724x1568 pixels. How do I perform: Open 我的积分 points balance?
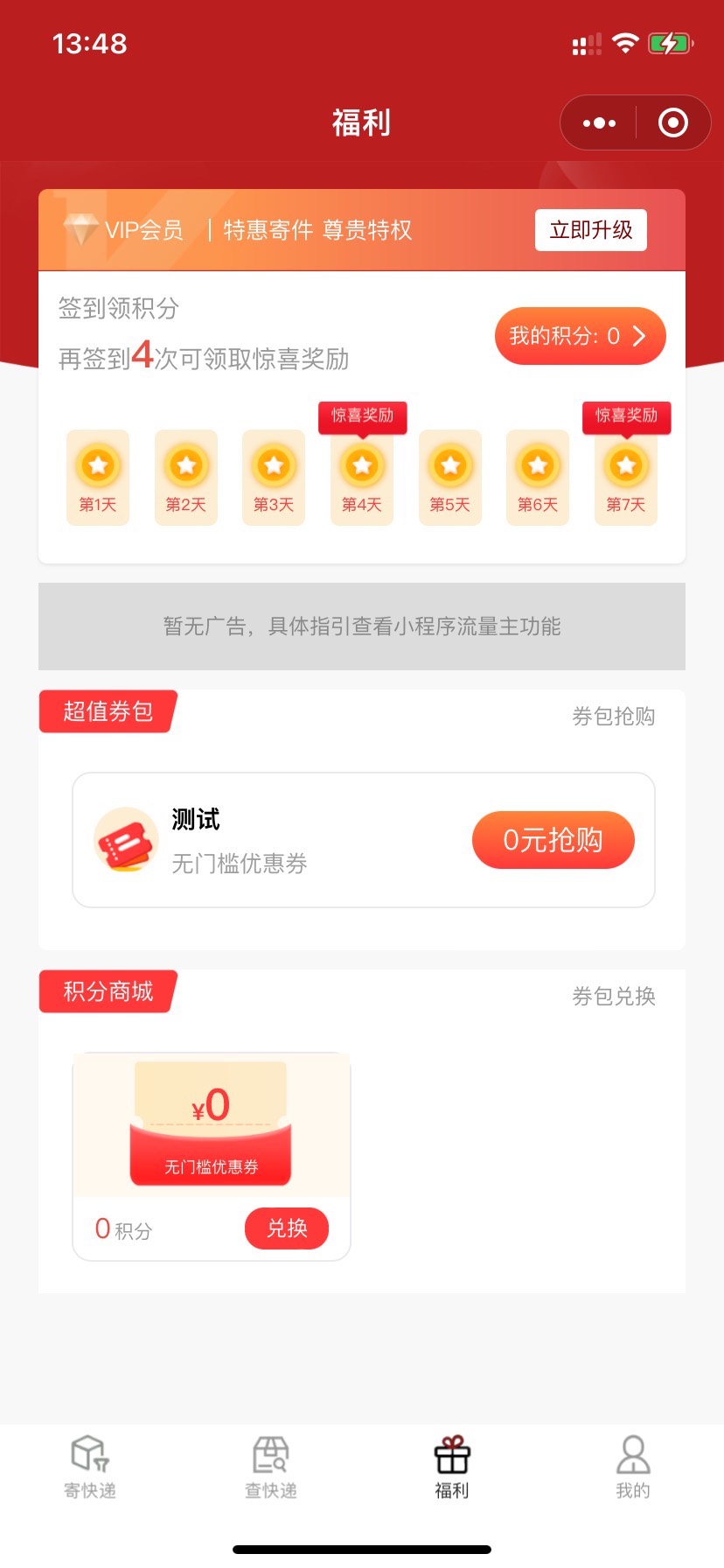coord(580,336)
